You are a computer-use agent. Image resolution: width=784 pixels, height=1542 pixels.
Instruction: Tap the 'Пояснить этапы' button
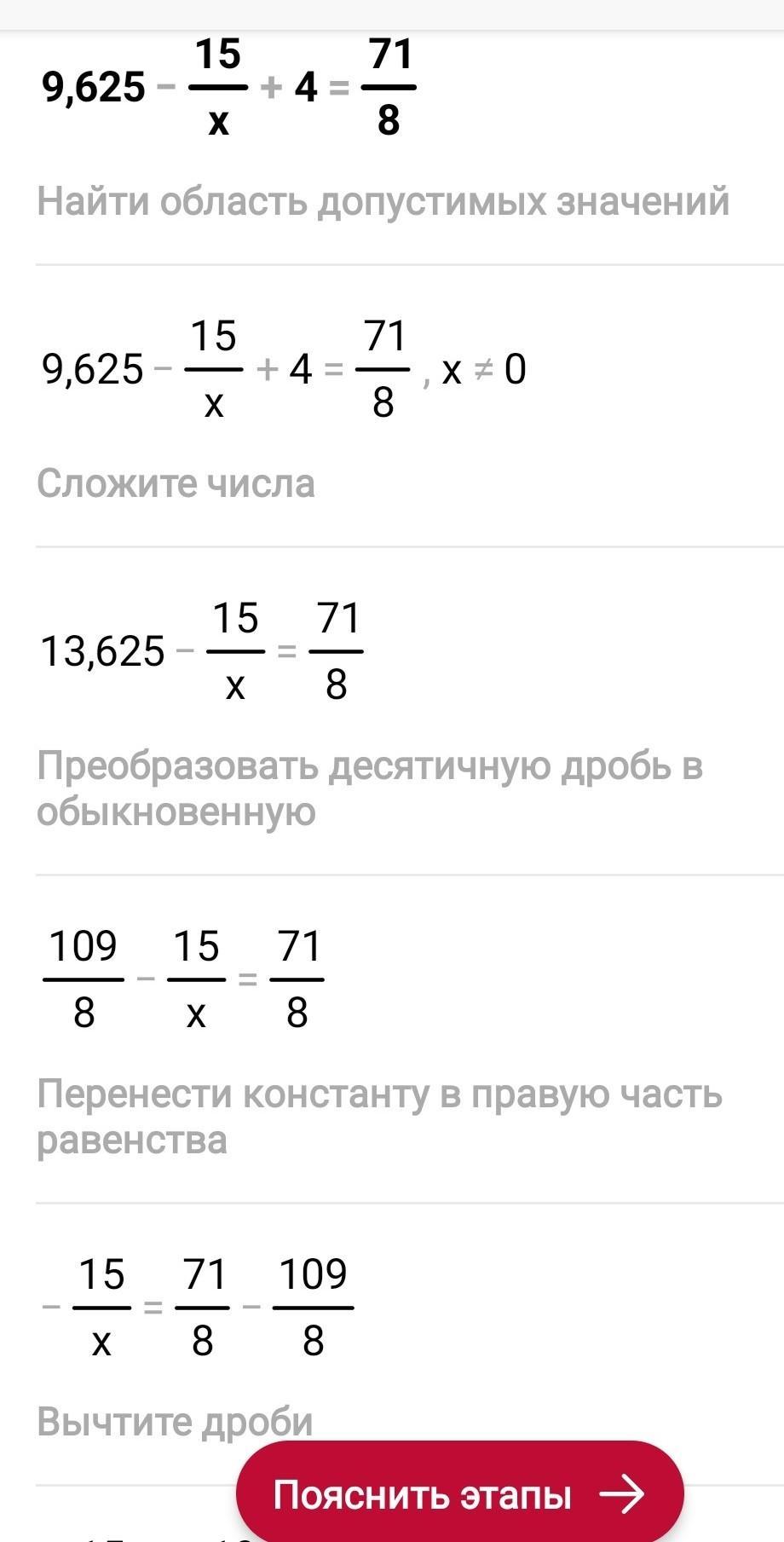coord(459,1494)
